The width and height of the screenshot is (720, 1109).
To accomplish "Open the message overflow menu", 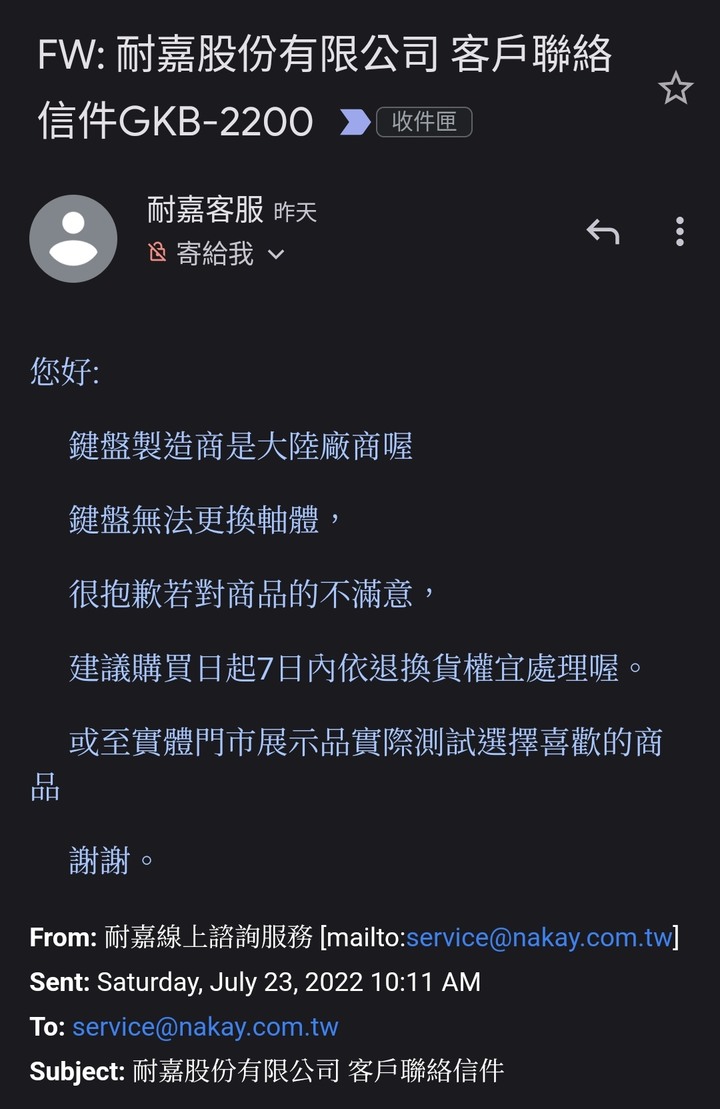I will [679, 232].
